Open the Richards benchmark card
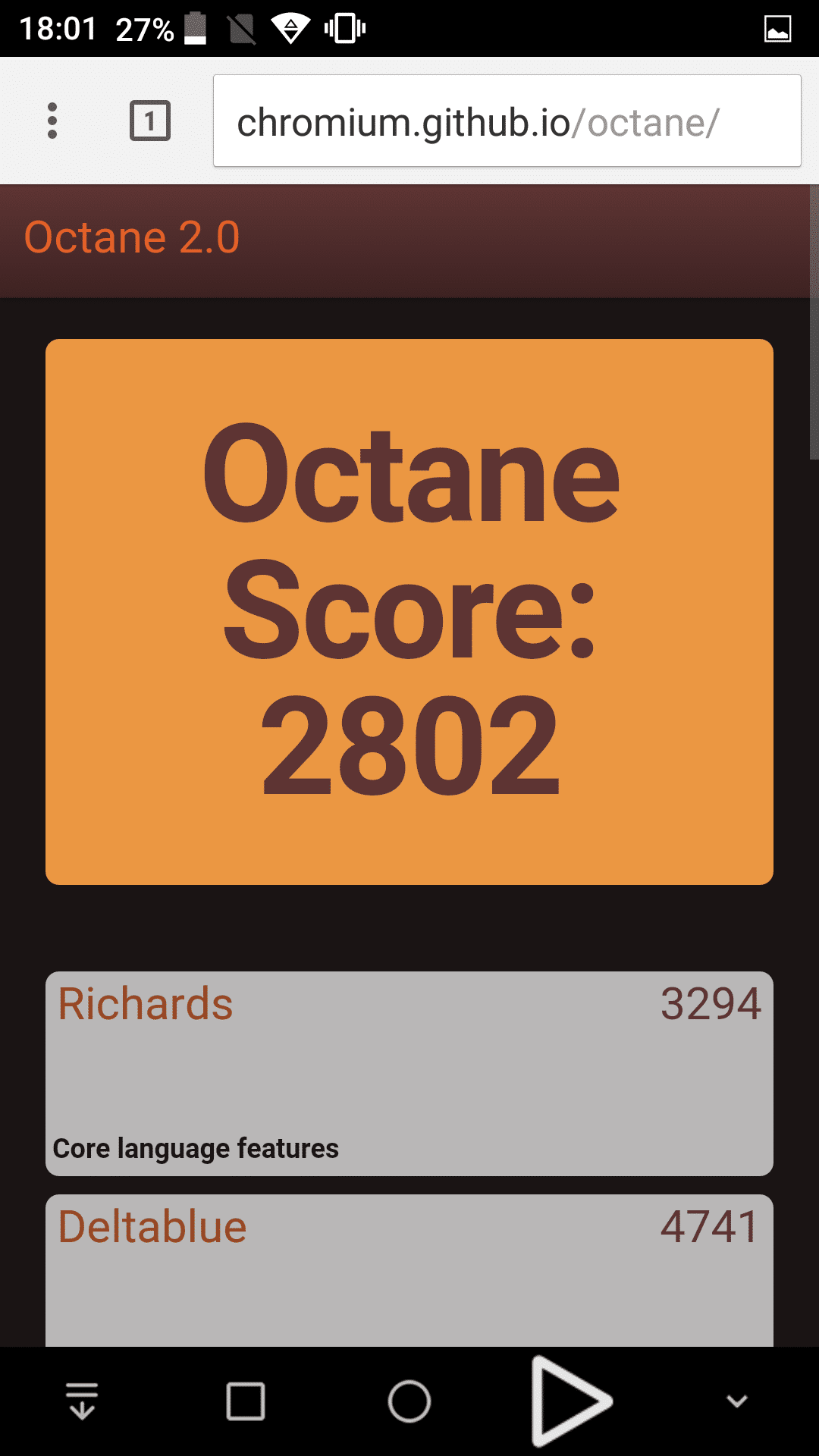This screenshot has width=819, height=1456. click(x=409, y=1073)
